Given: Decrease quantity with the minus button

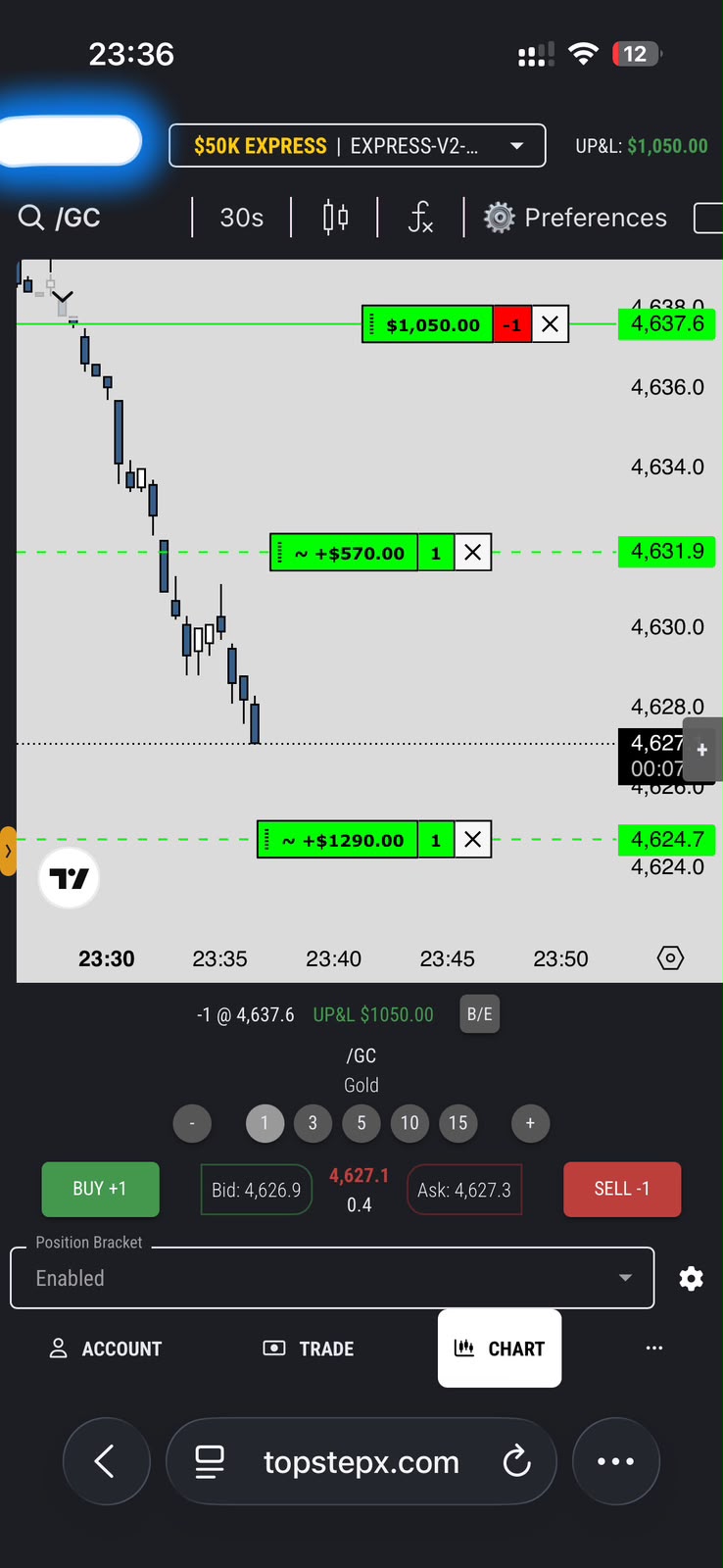Looking at the screenshot, I should (x=192, y=1123).
